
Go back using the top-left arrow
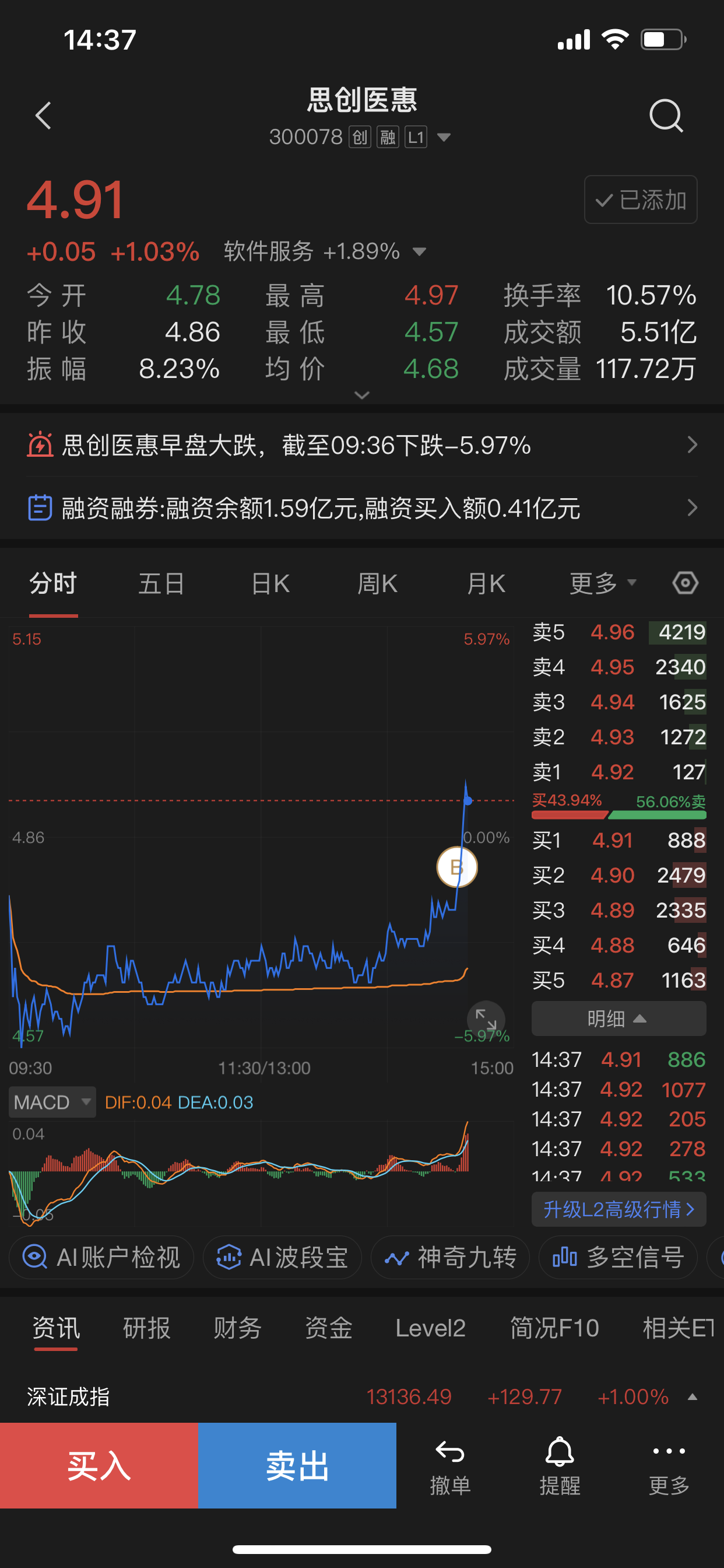43,116
